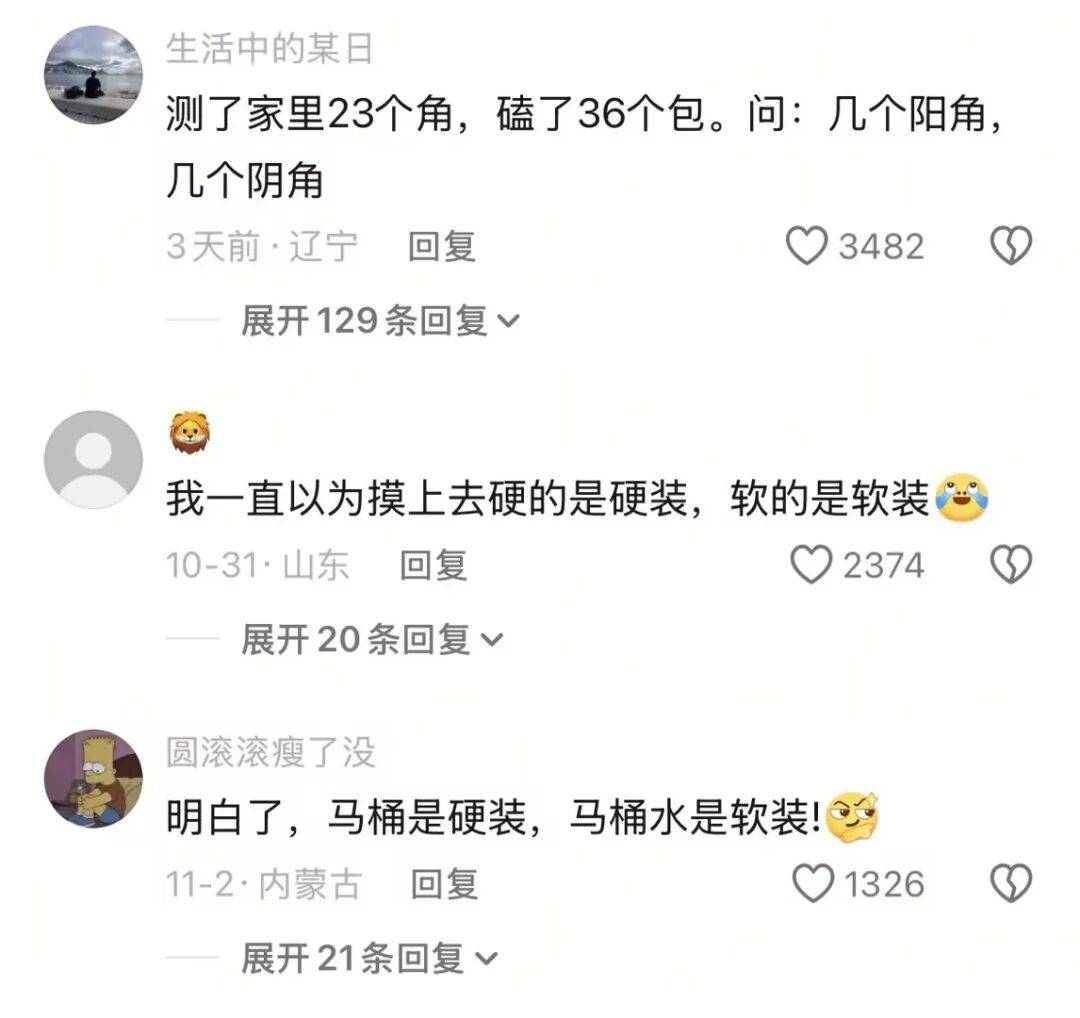Like the comment by 生活中的某日
The image size is (1080, 1018).
tap(807, 246)
